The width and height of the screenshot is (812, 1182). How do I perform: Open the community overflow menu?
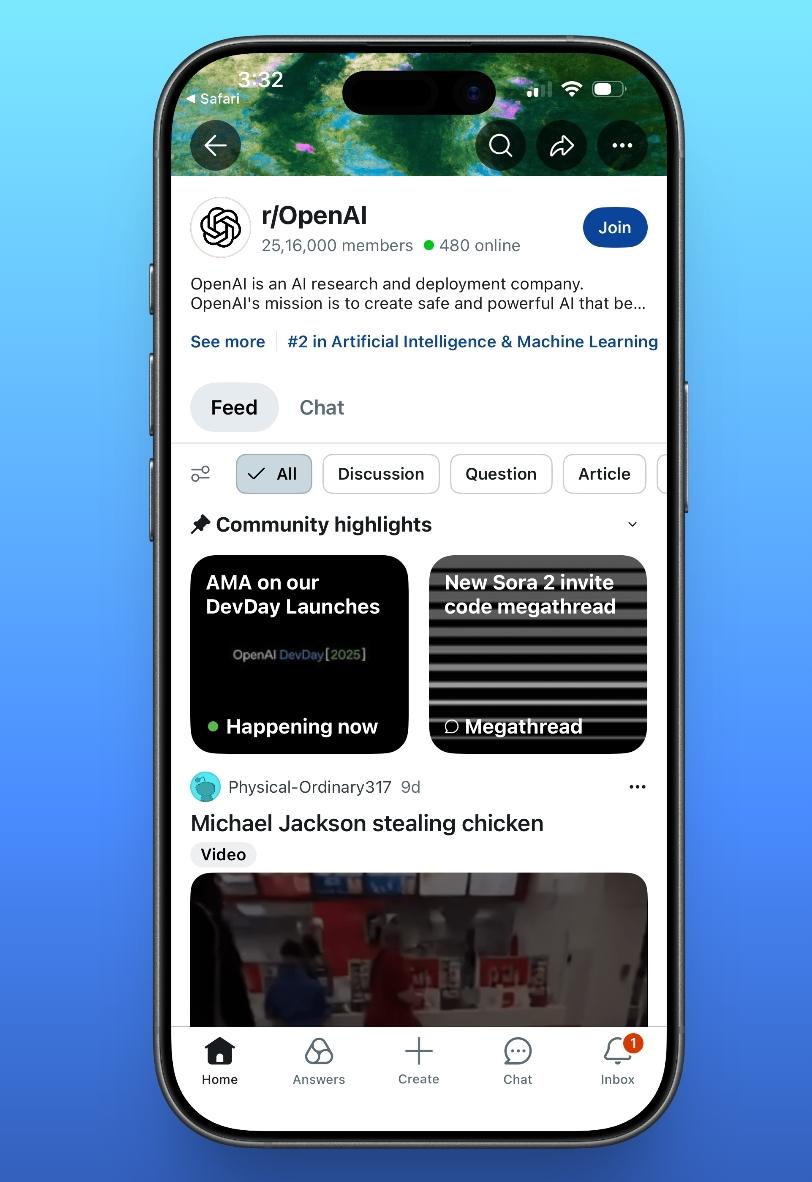click(x=622, y=146)
